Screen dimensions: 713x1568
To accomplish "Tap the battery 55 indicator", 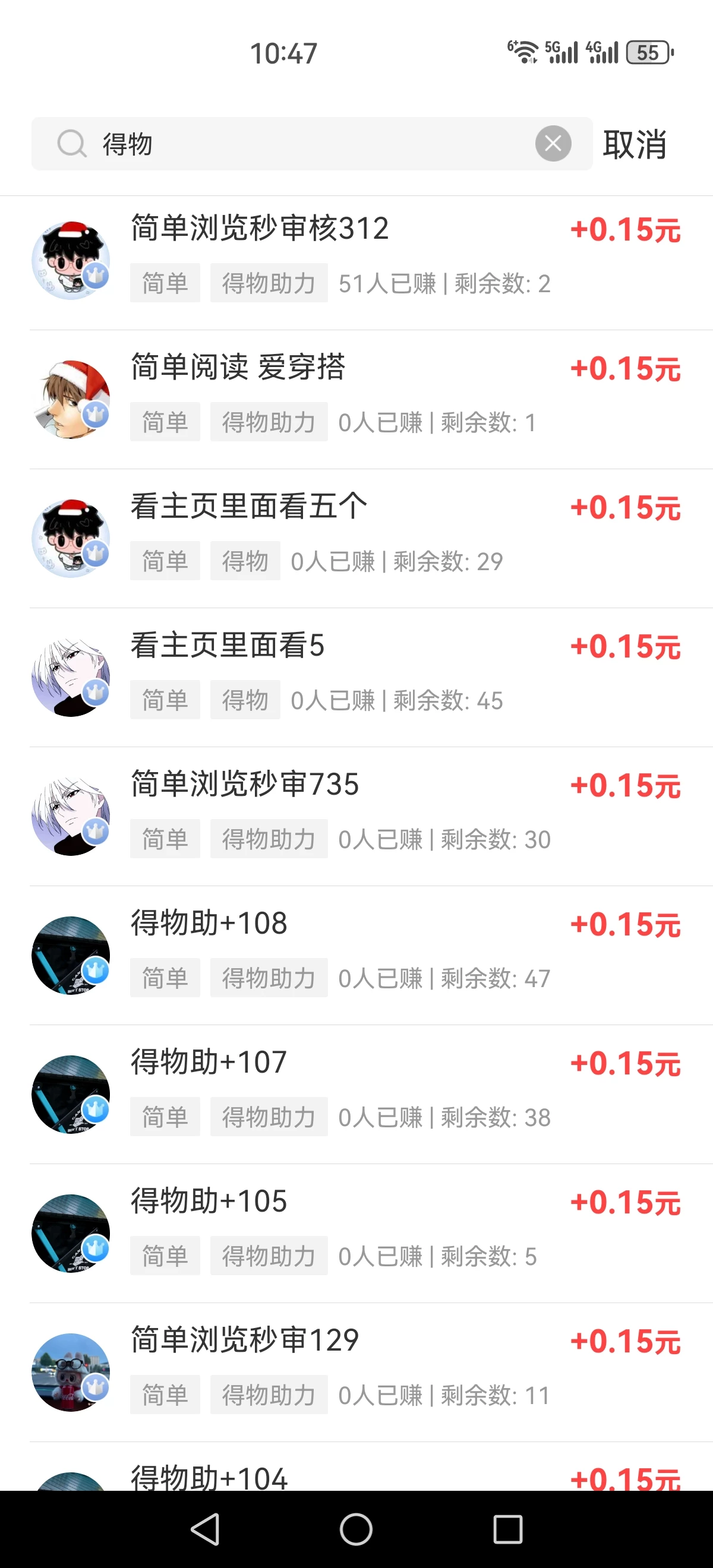I will pyautogui.click(x=648, y=53).
